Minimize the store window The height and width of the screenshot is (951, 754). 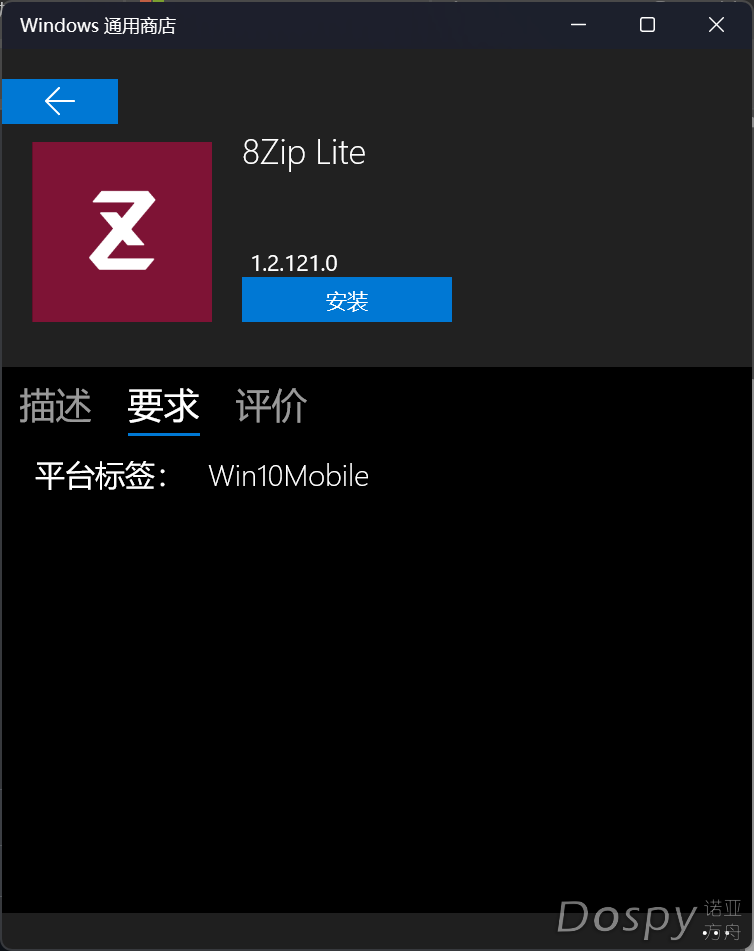(578, 25)
